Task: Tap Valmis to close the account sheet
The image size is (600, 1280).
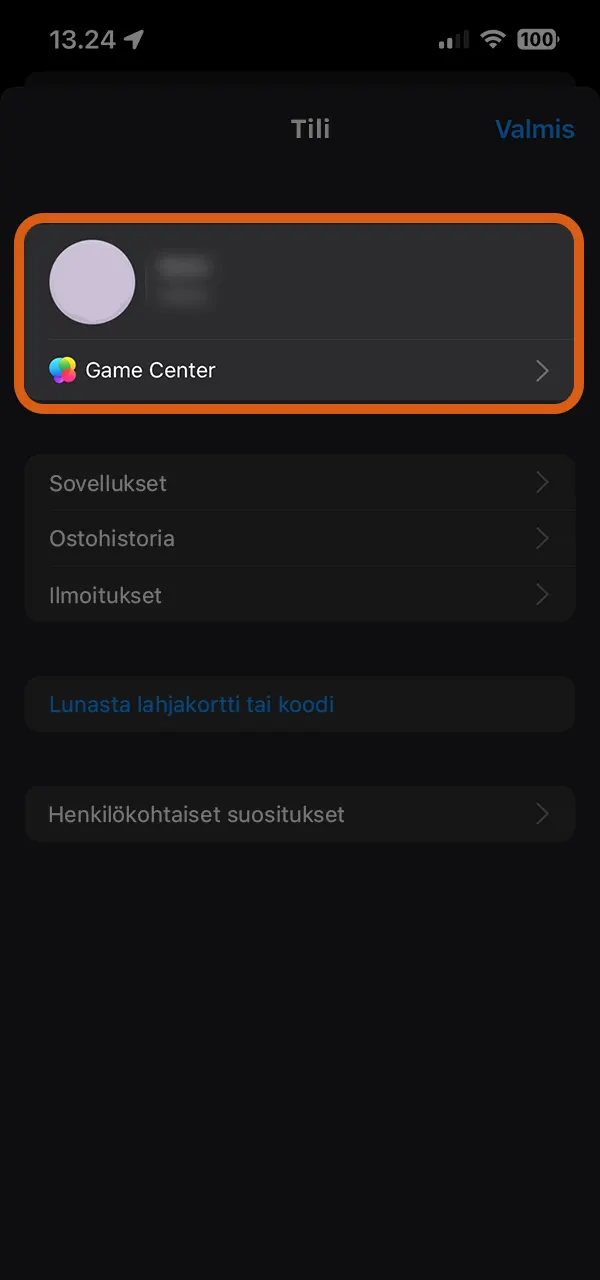Action: [534, 129]
